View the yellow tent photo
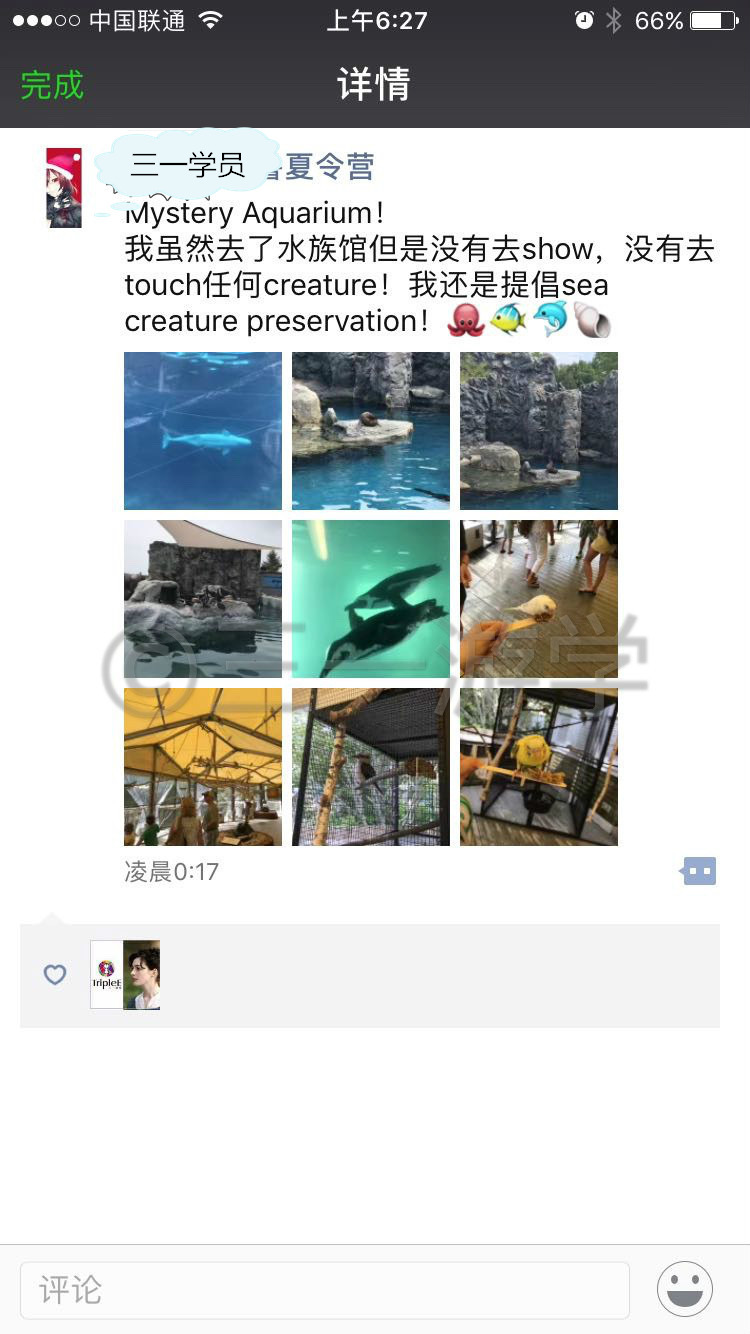Viewport: 750px width, 1334px height. pyautogui.click(x=203, y=767)
